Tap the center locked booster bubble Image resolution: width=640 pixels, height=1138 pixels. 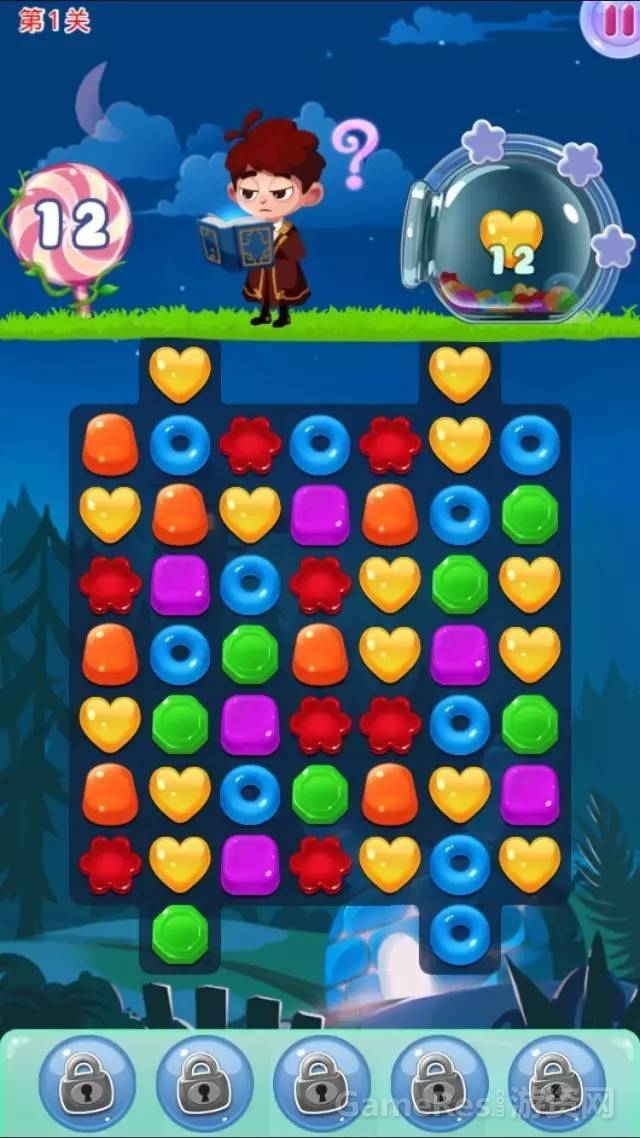tap(322, 1083)
